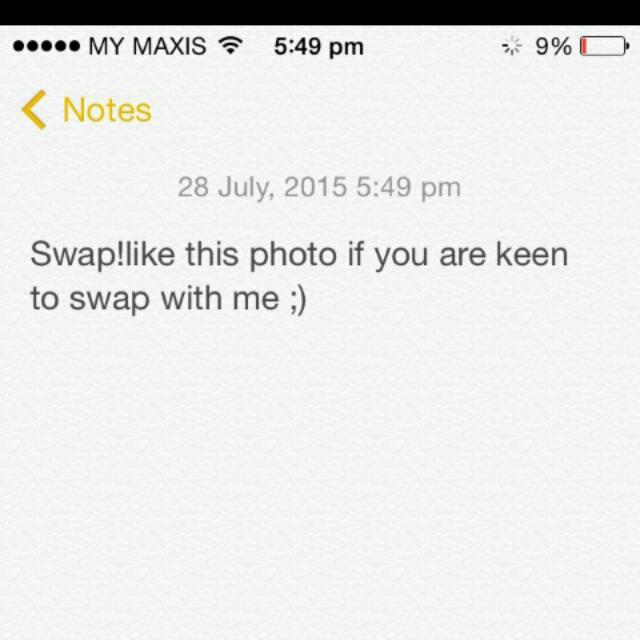
Task: Tap the note text to edit it
Action: tap(298, 276)
